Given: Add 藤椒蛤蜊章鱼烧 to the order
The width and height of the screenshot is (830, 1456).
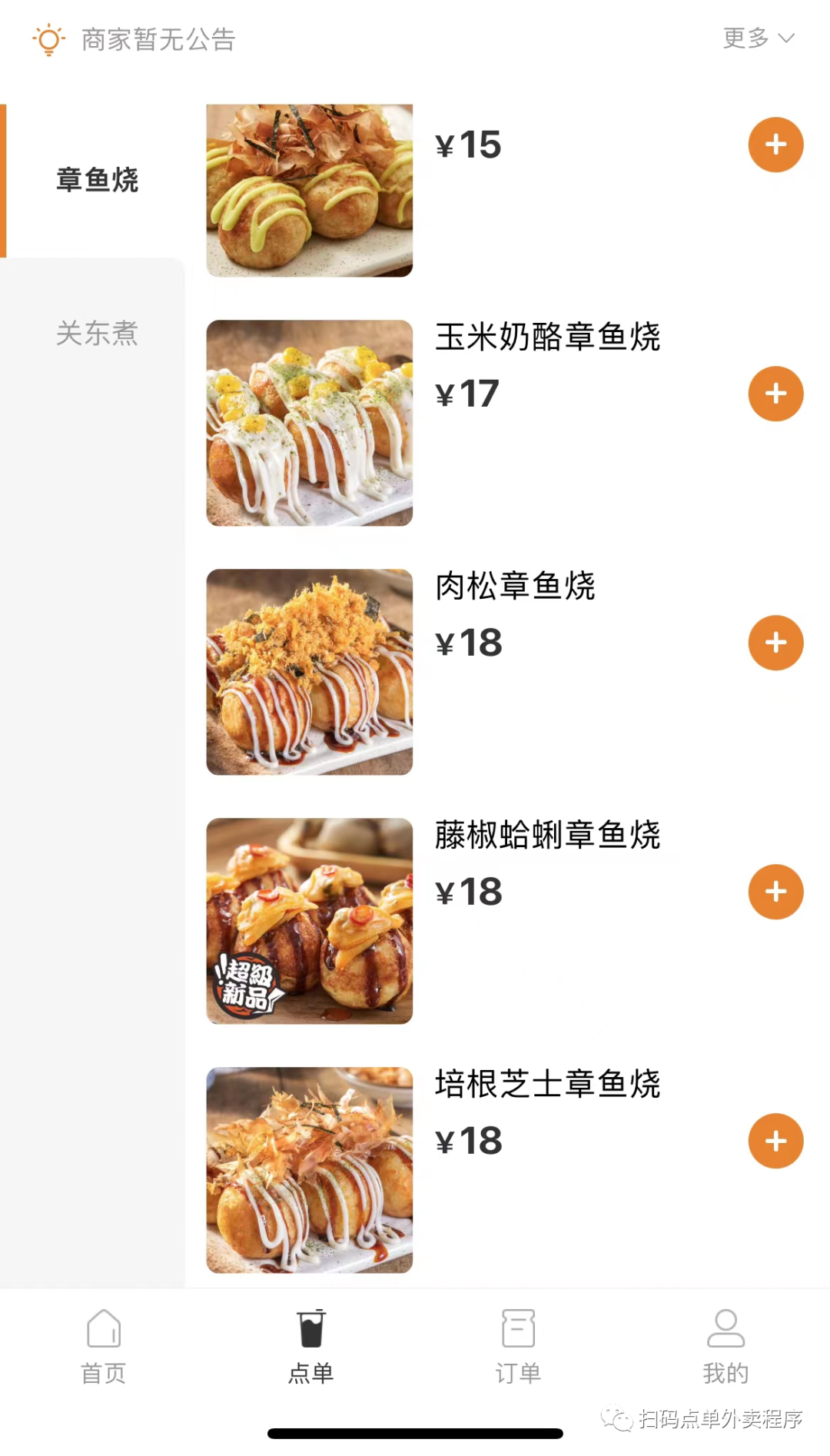Looking at the screenshot, I should click(x=775, y=892).
